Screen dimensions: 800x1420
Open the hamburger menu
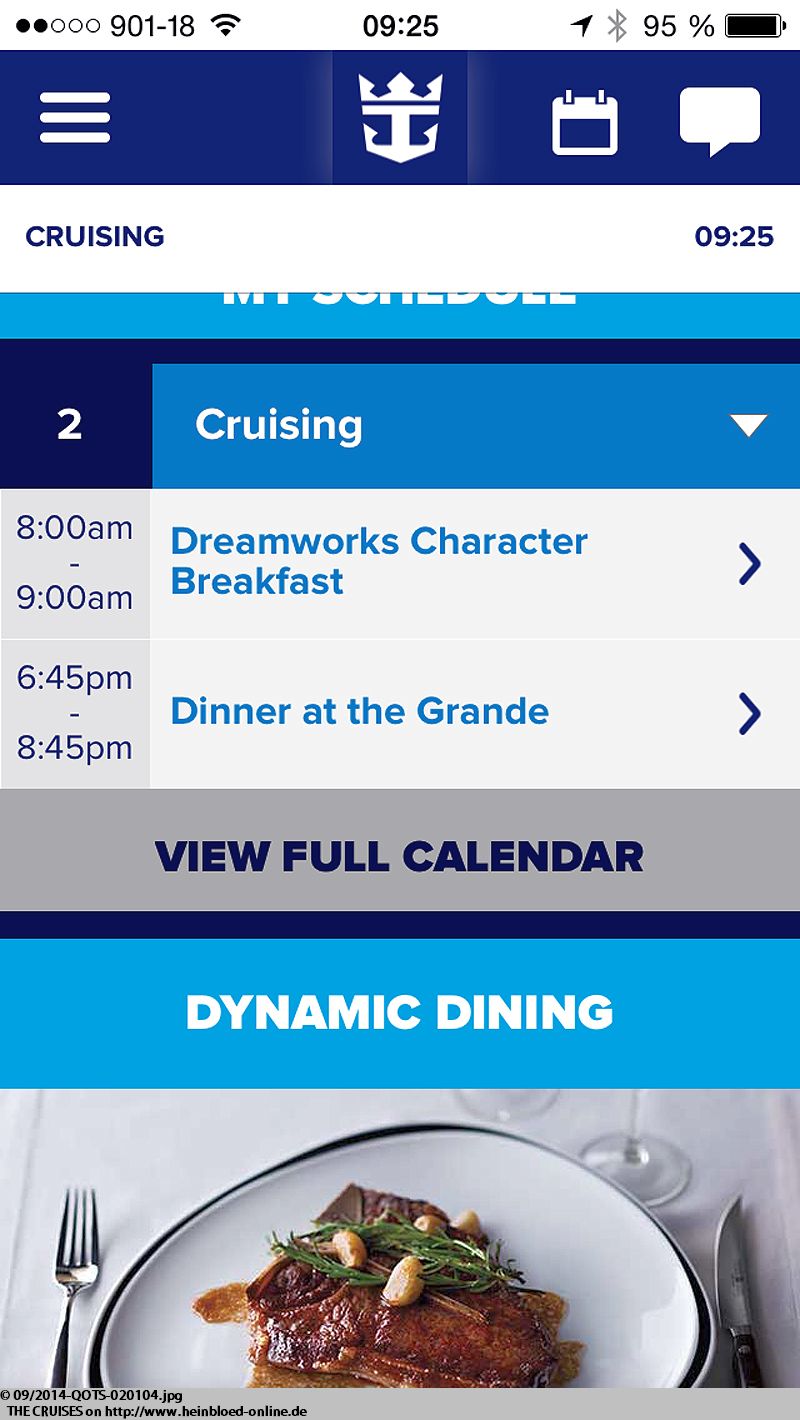tap(75, 117)
